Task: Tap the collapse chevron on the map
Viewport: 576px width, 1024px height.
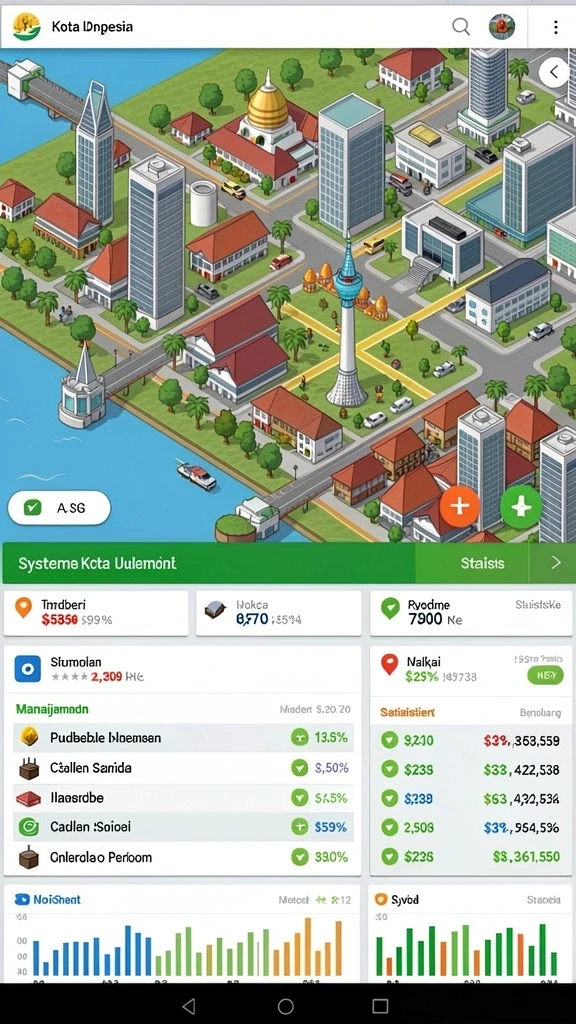Action: [x=554, y=72]
